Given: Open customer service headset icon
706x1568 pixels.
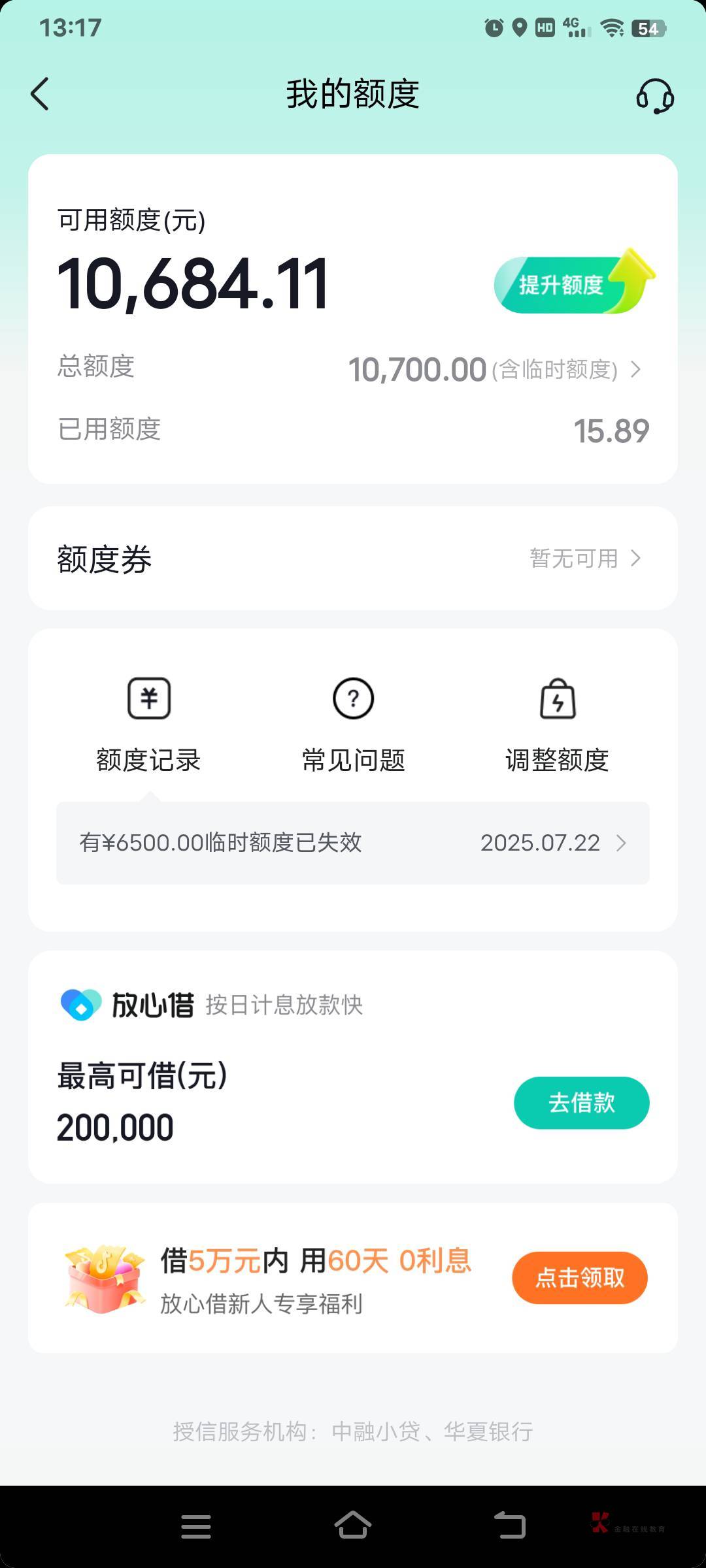Looking at the screenshot, I should click(654, 96).
